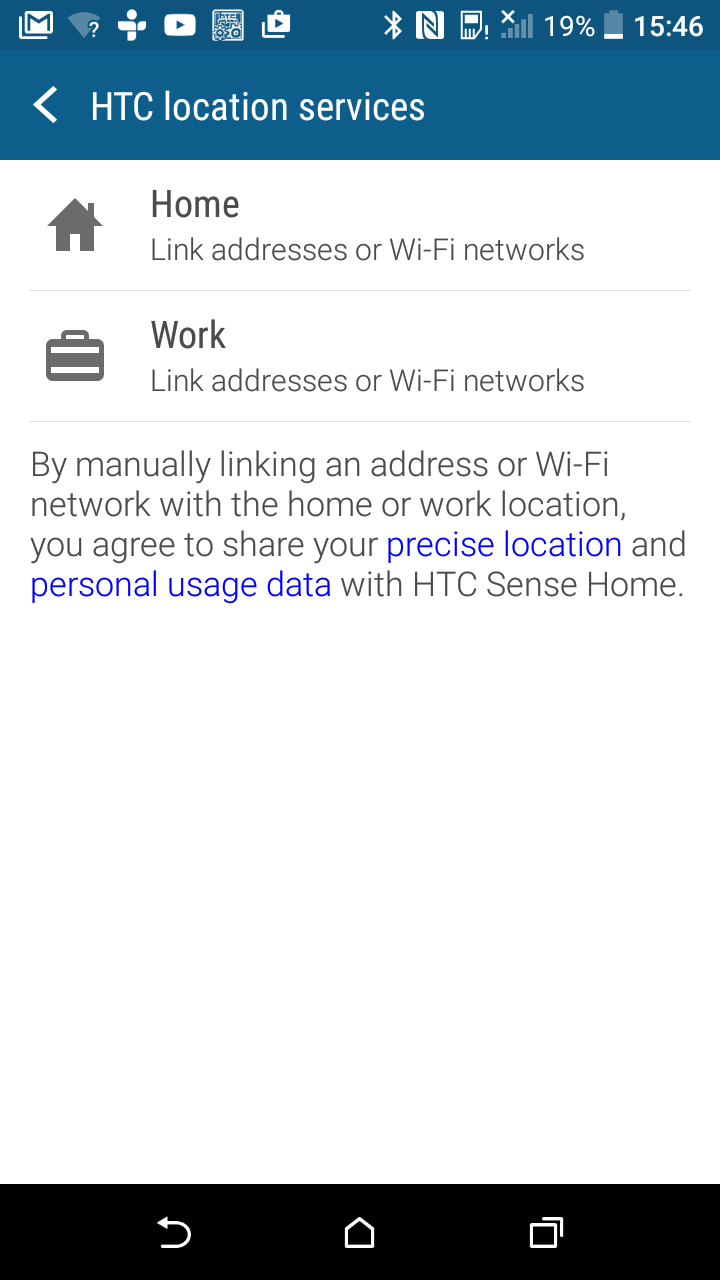The image size is (720, 1280).
Task: Open the Work location settings
Action: [360, 357]
